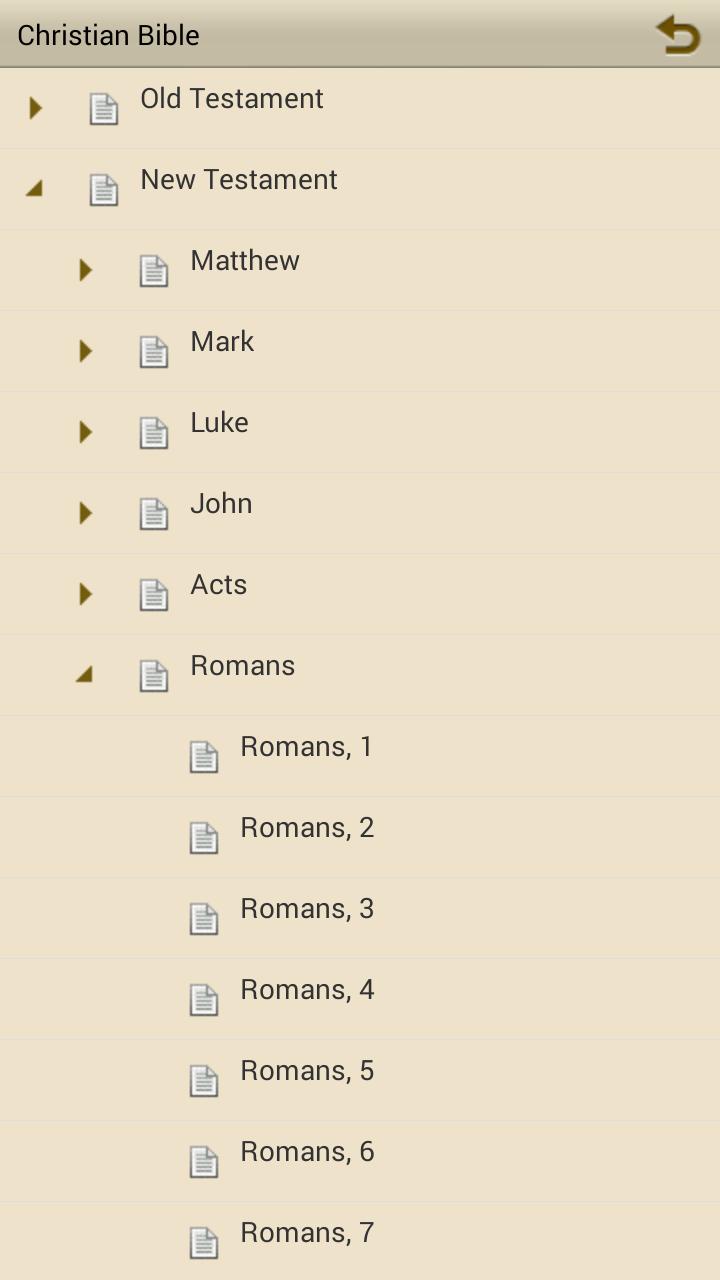The height and width of the screenshot is (1280, 720).
Task: Open Romans, 2
Action: click(307, 827)
